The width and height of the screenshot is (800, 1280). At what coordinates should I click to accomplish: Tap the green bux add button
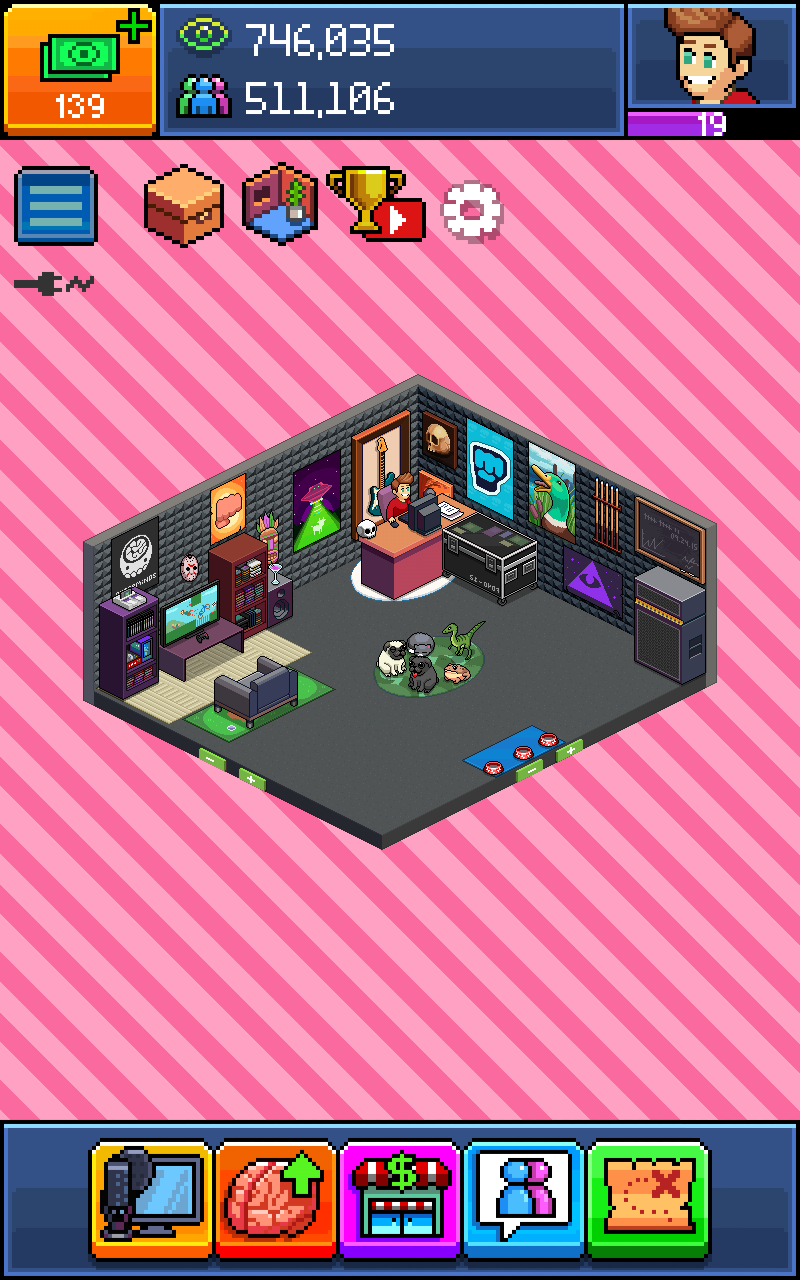(80, 68)
